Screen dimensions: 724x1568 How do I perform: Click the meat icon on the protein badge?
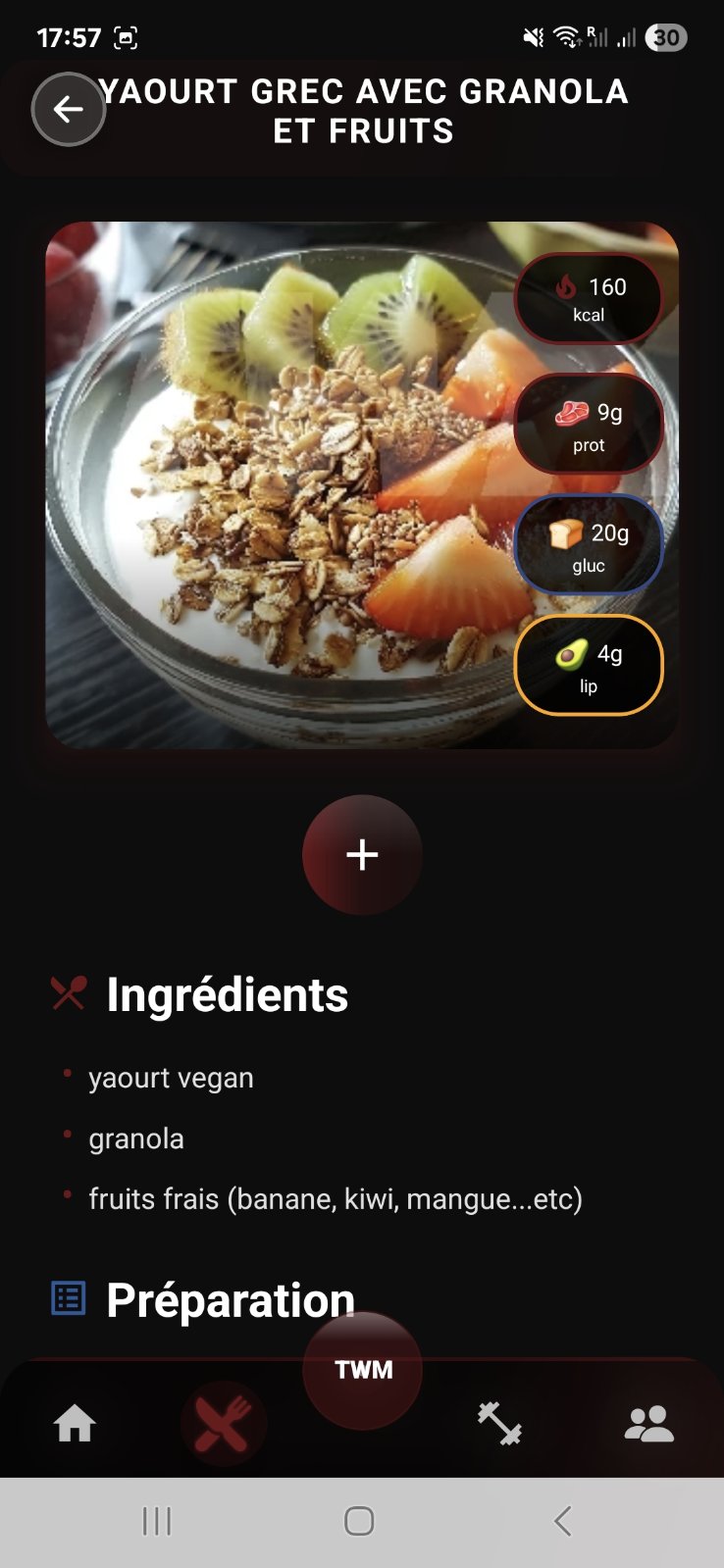coord(570,412)
